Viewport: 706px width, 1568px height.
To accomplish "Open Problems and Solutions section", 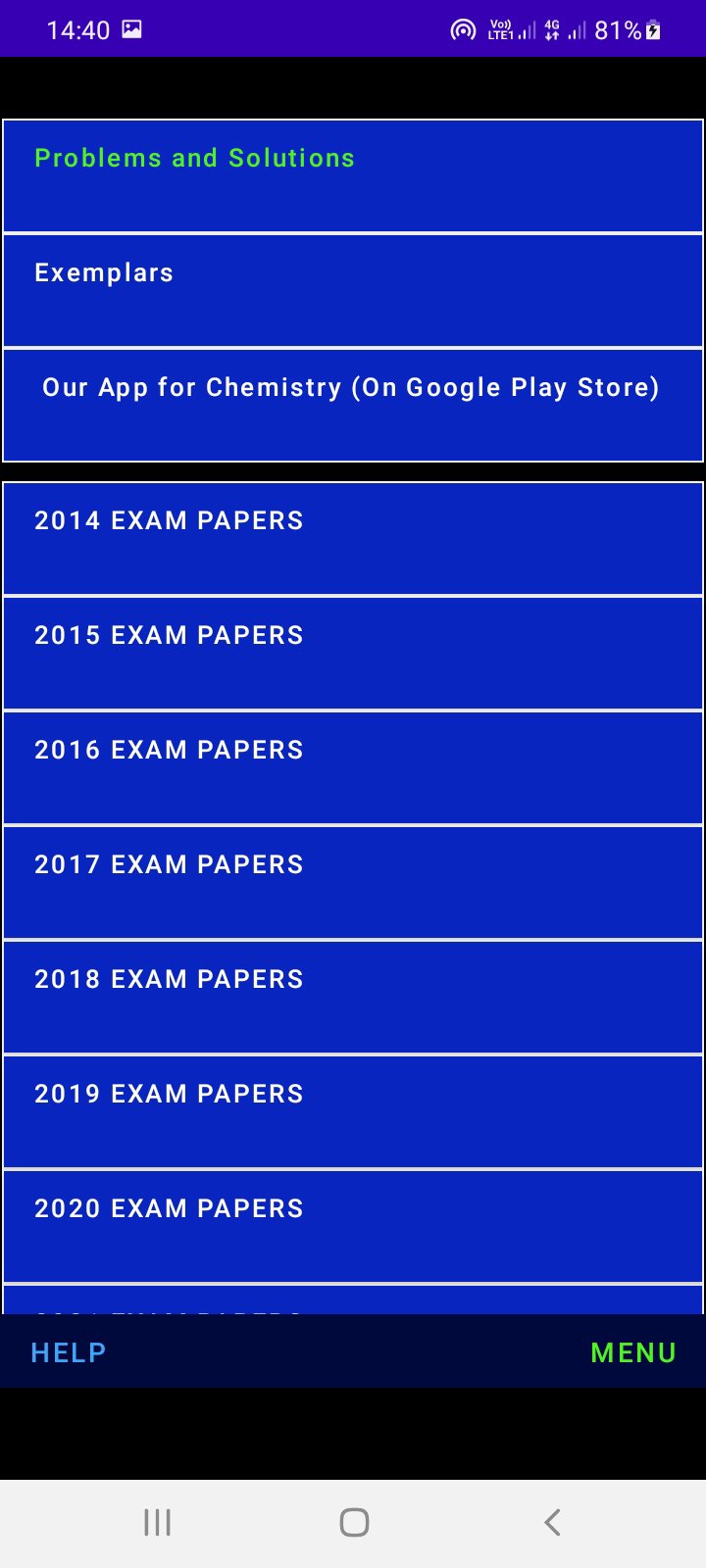I will [353, 176].
